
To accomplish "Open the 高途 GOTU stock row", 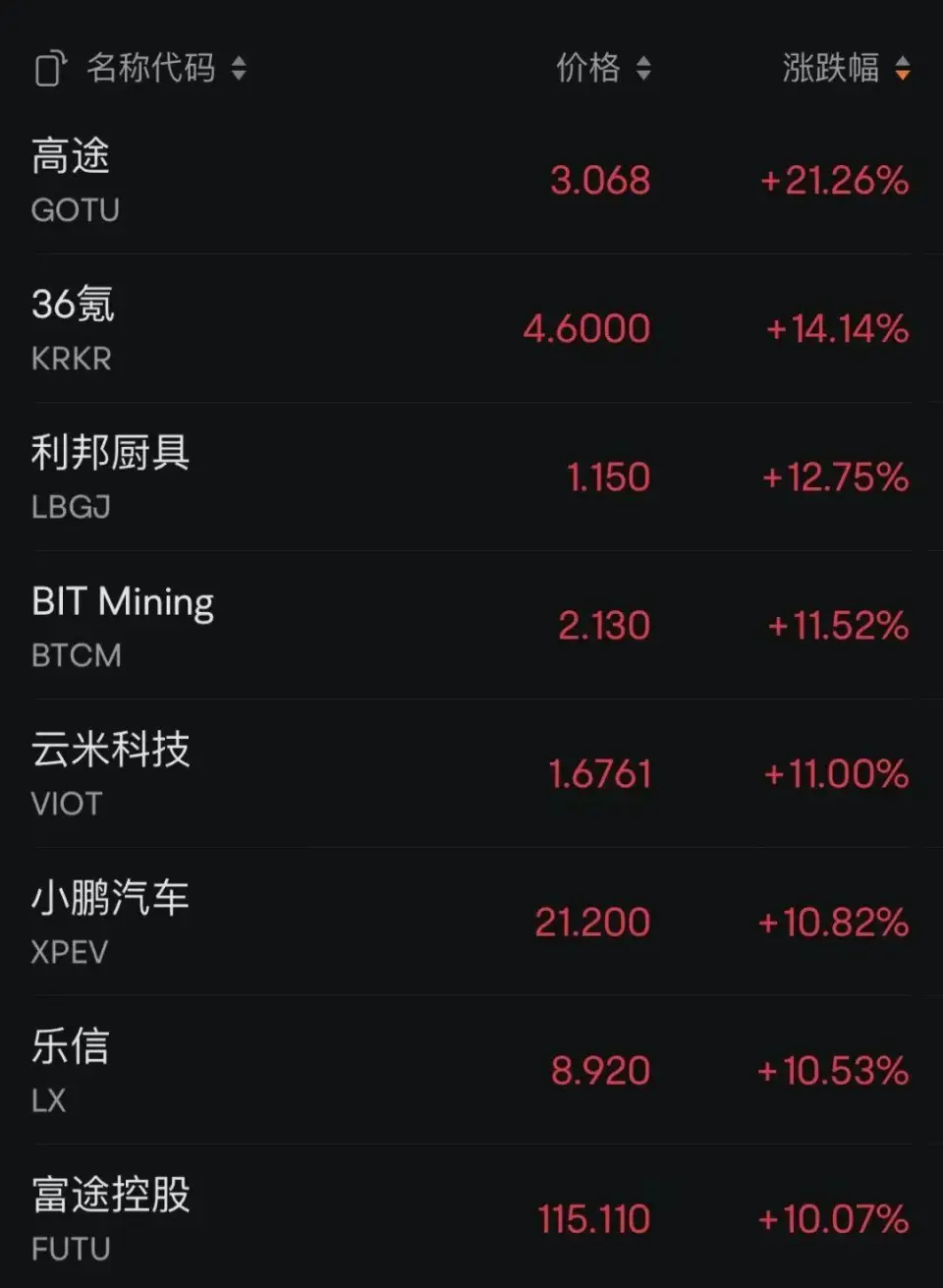I will [x=471, y=181].
